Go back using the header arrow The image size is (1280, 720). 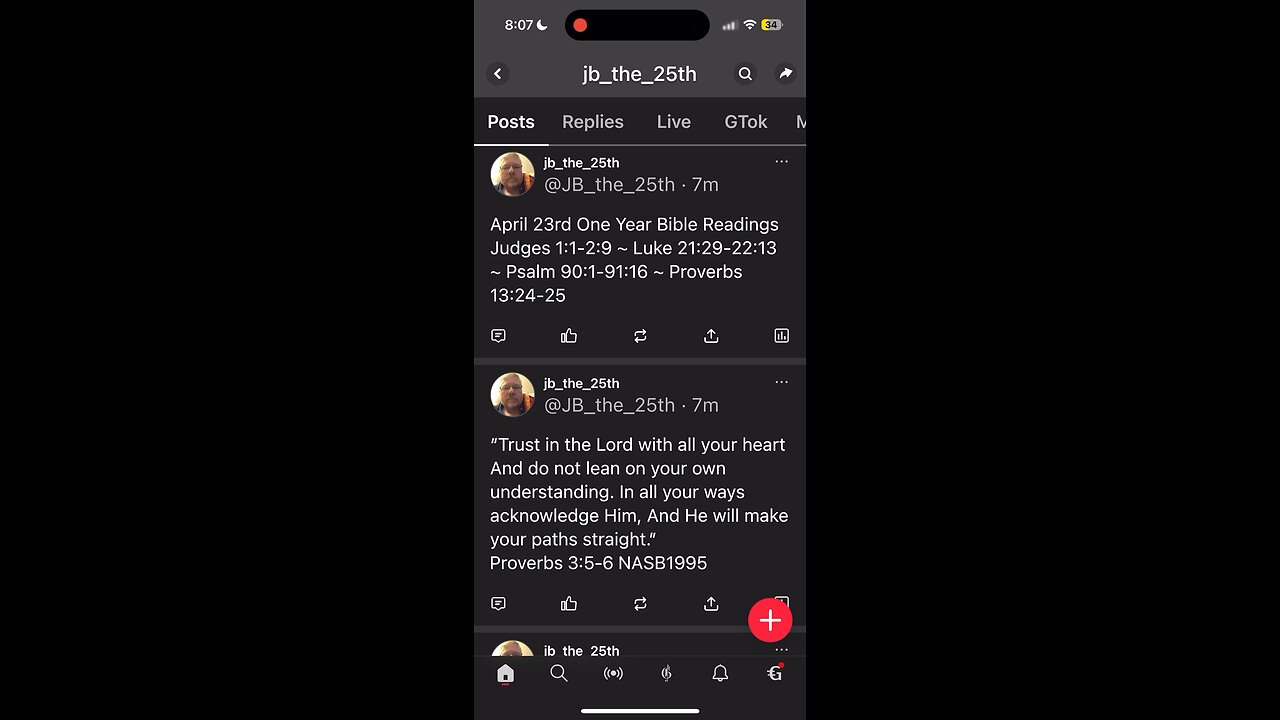coord(498,74)
